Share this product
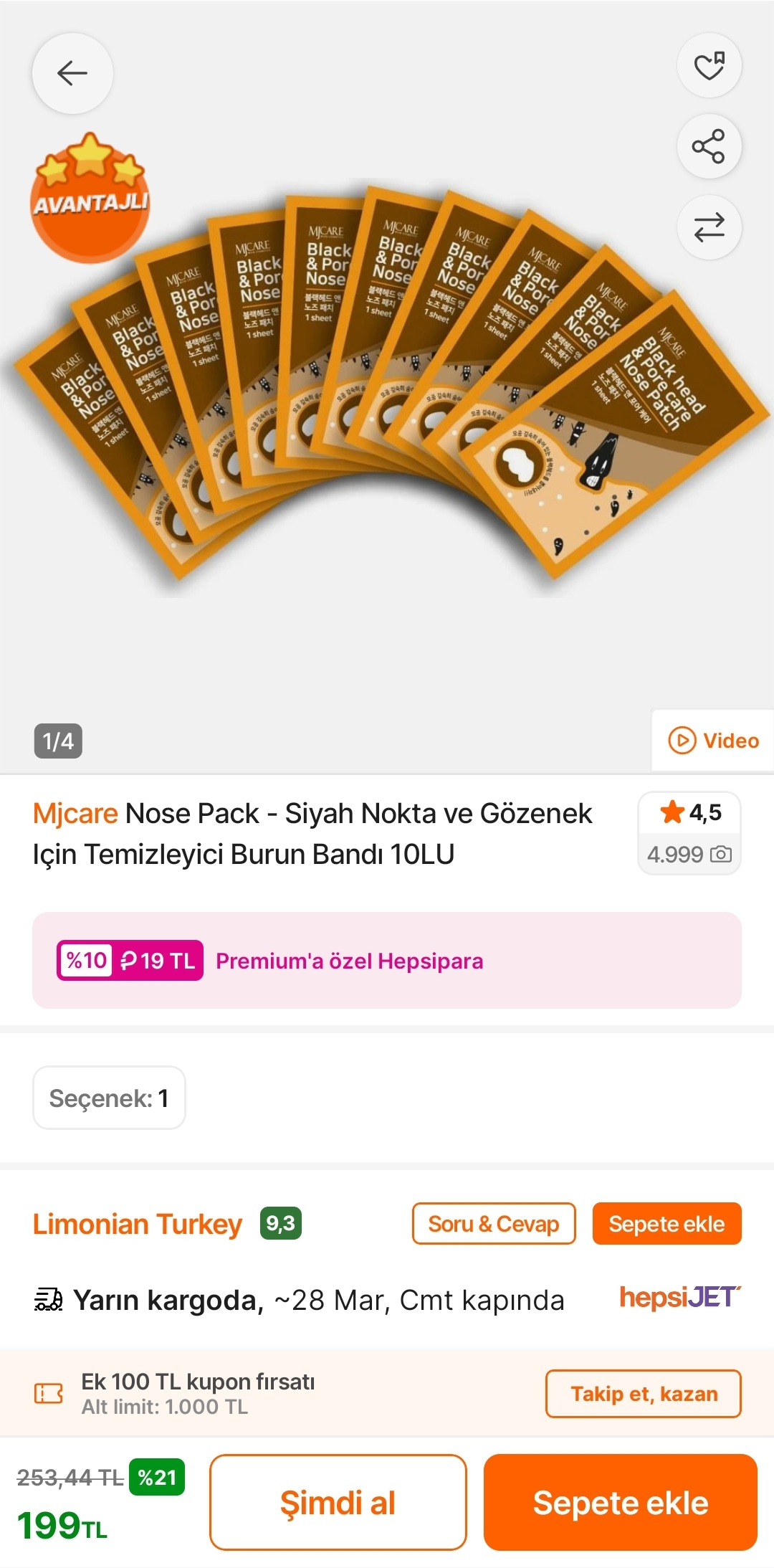Screen dimensions: 774x1568 709,147
